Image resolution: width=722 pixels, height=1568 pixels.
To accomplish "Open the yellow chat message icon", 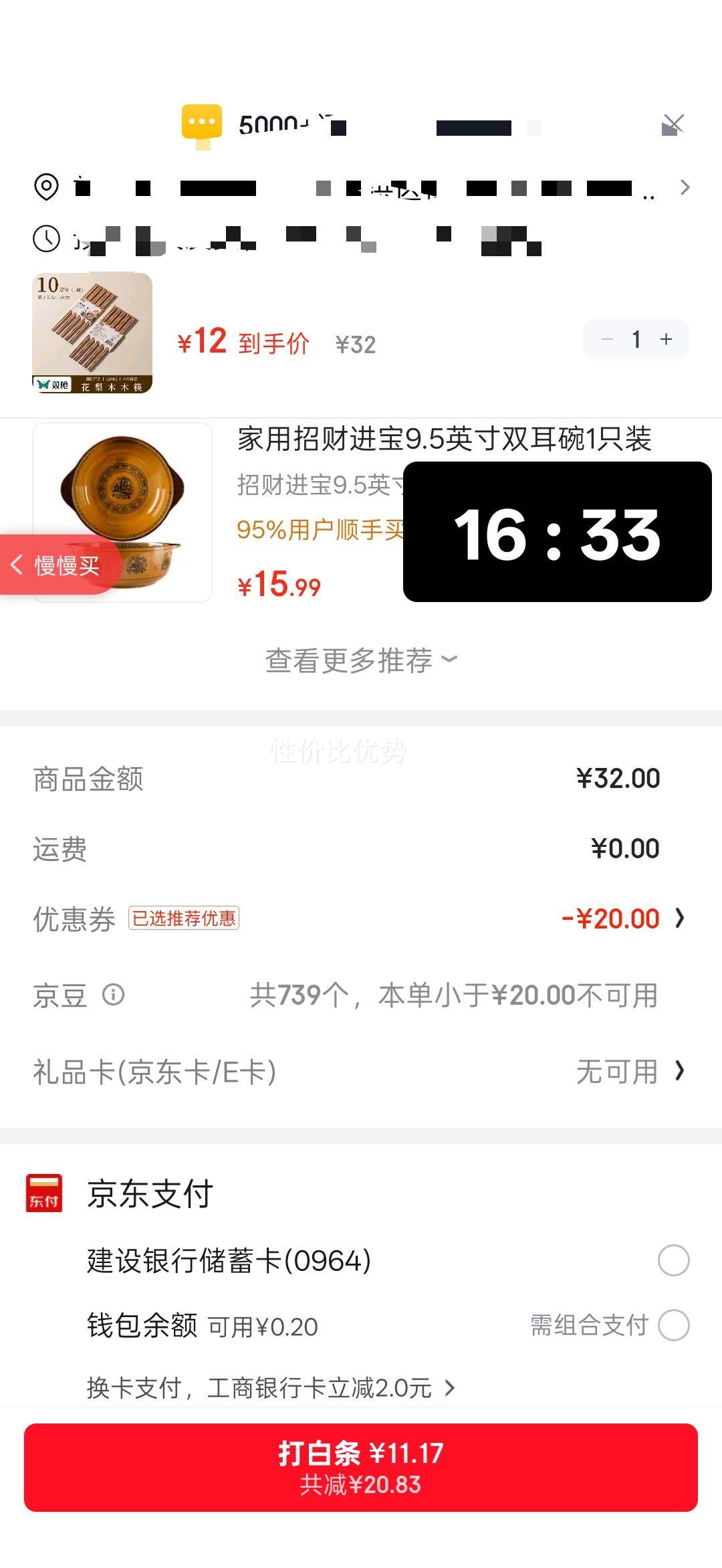I will click(x=203, y=122).
